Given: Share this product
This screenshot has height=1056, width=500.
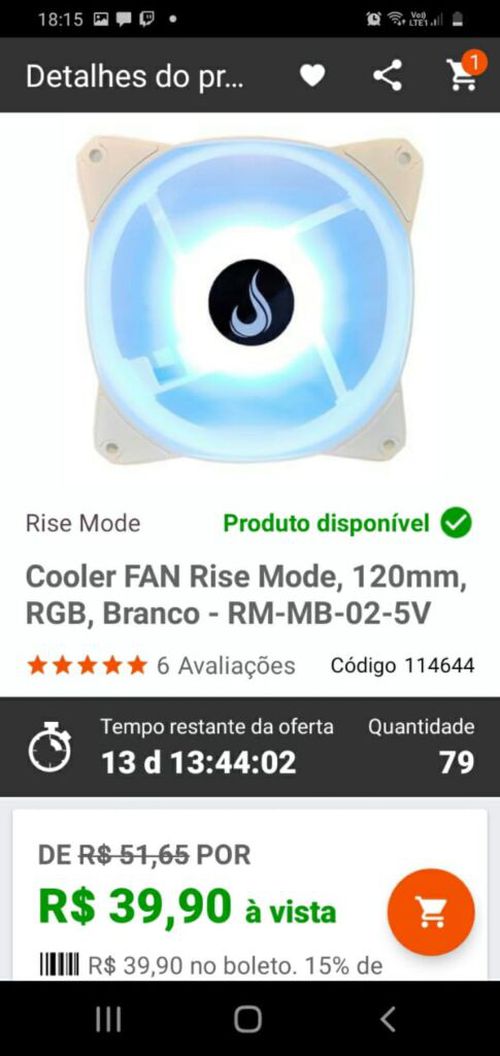Looking at the screenshot, I should pos(387,75).
